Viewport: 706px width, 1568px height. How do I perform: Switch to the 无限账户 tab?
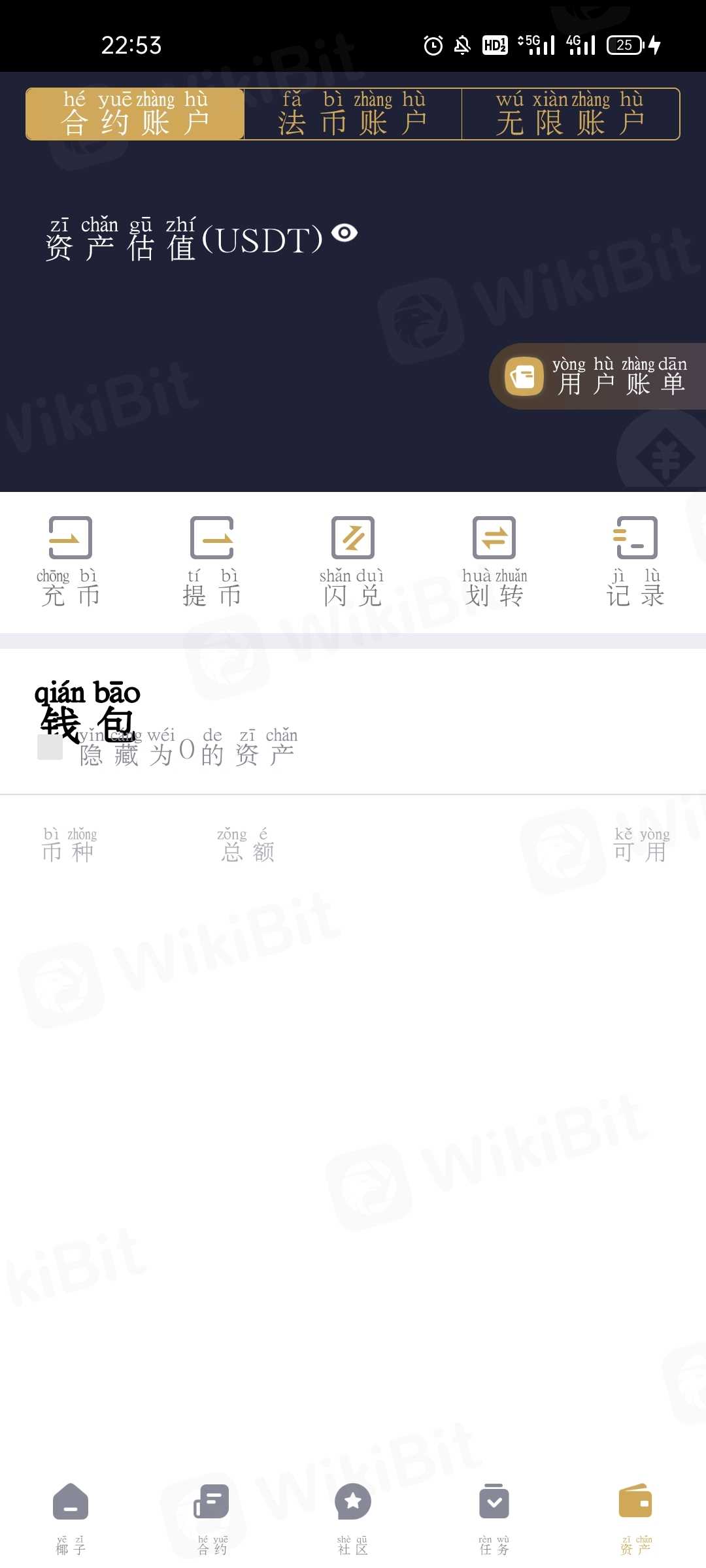coord(570,114)
